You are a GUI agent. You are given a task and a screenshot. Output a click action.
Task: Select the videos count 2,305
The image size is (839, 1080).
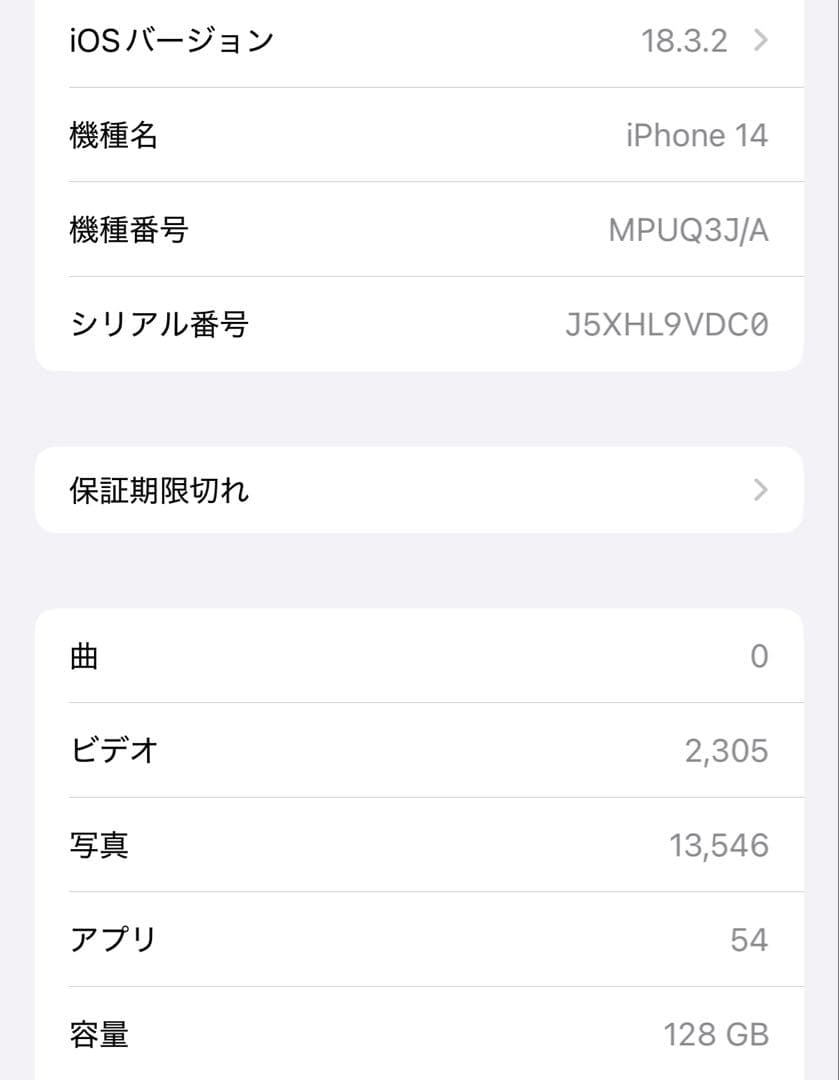[727, 750]
